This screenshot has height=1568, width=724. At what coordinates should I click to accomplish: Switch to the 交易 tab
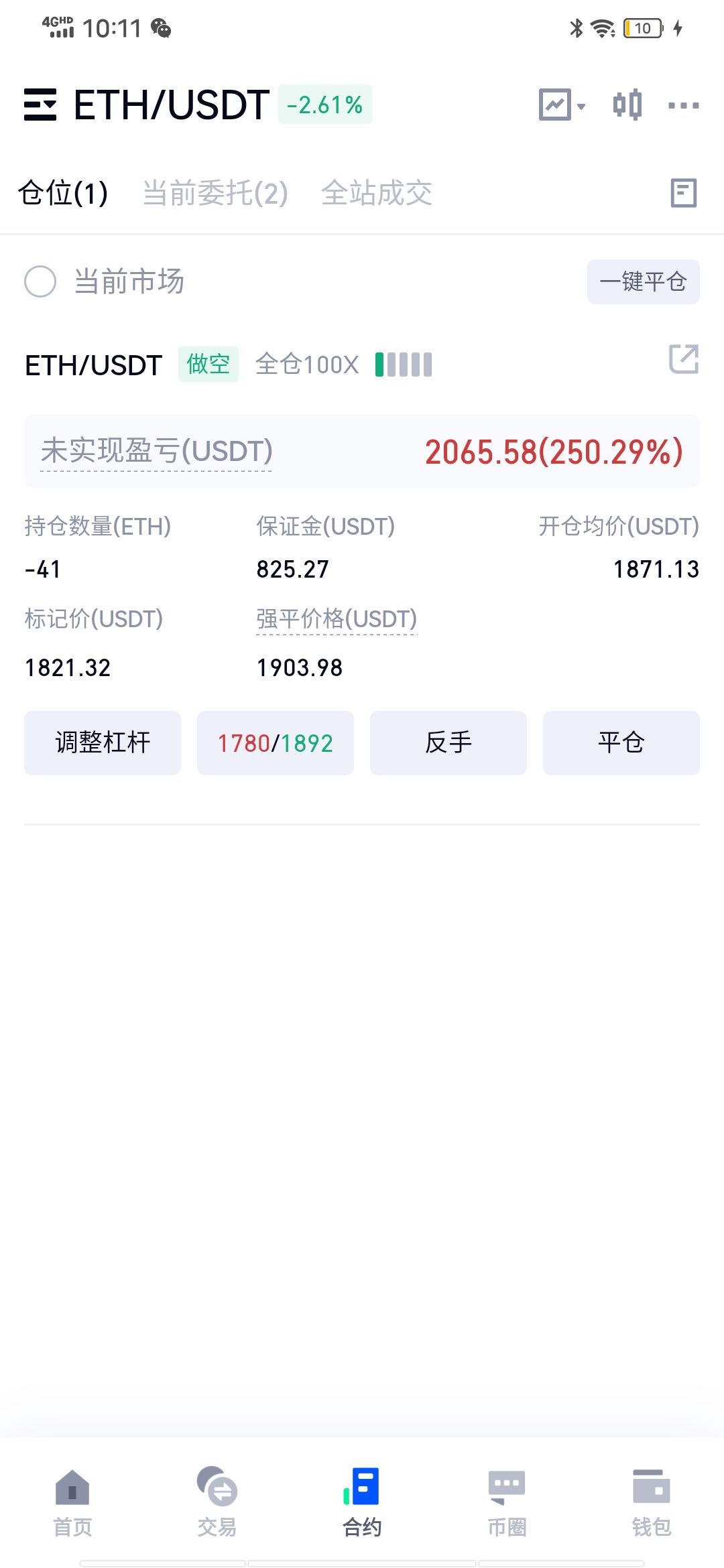[x=217, y=1501]
